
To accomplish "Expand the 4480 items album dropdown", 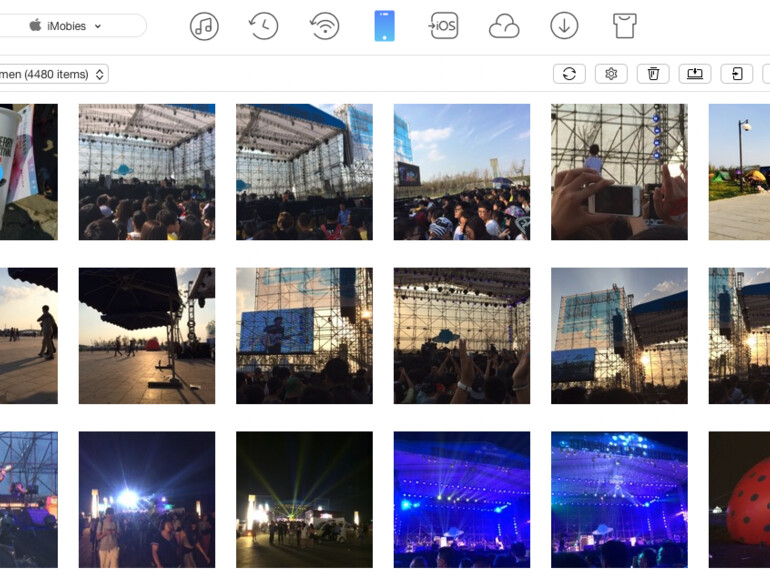I will 54,74.
